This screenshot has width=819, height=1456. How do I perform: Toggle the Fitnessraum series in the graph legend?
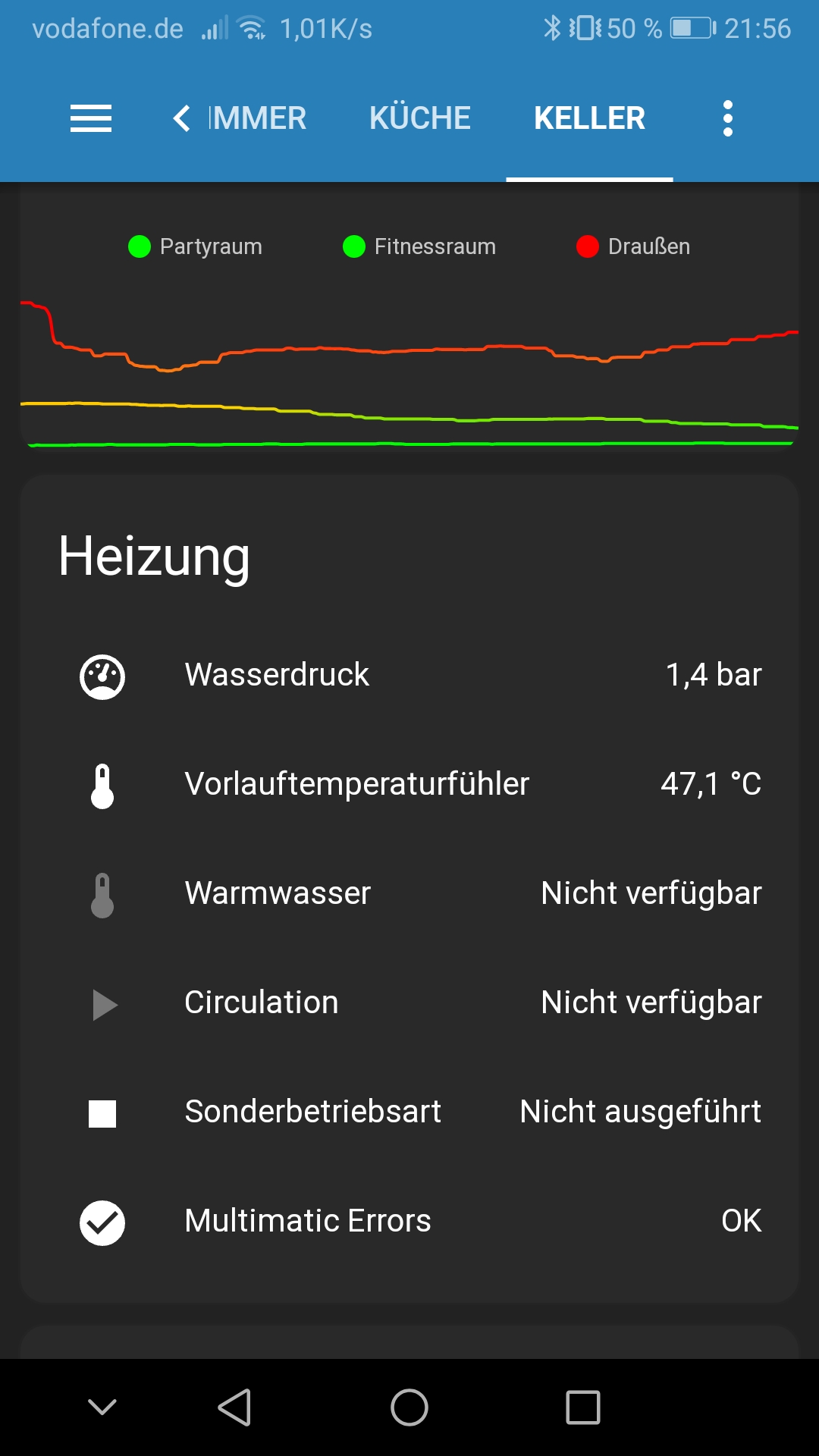tap(419, 246)
